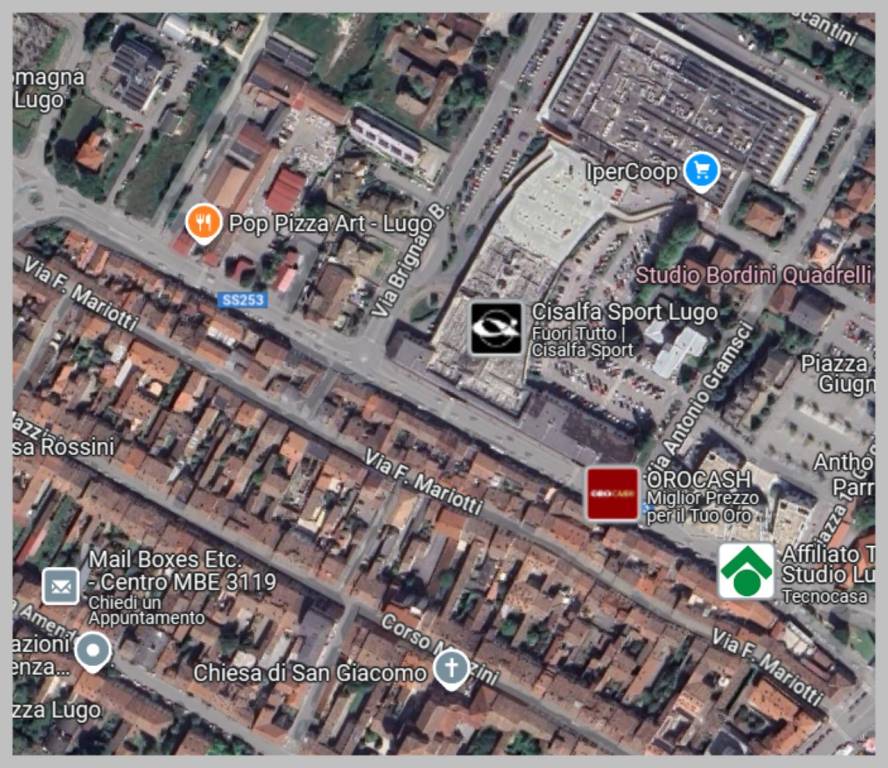
Task: Open Cisalfa Sport Lugo marker
Action: tap(496, 328)
